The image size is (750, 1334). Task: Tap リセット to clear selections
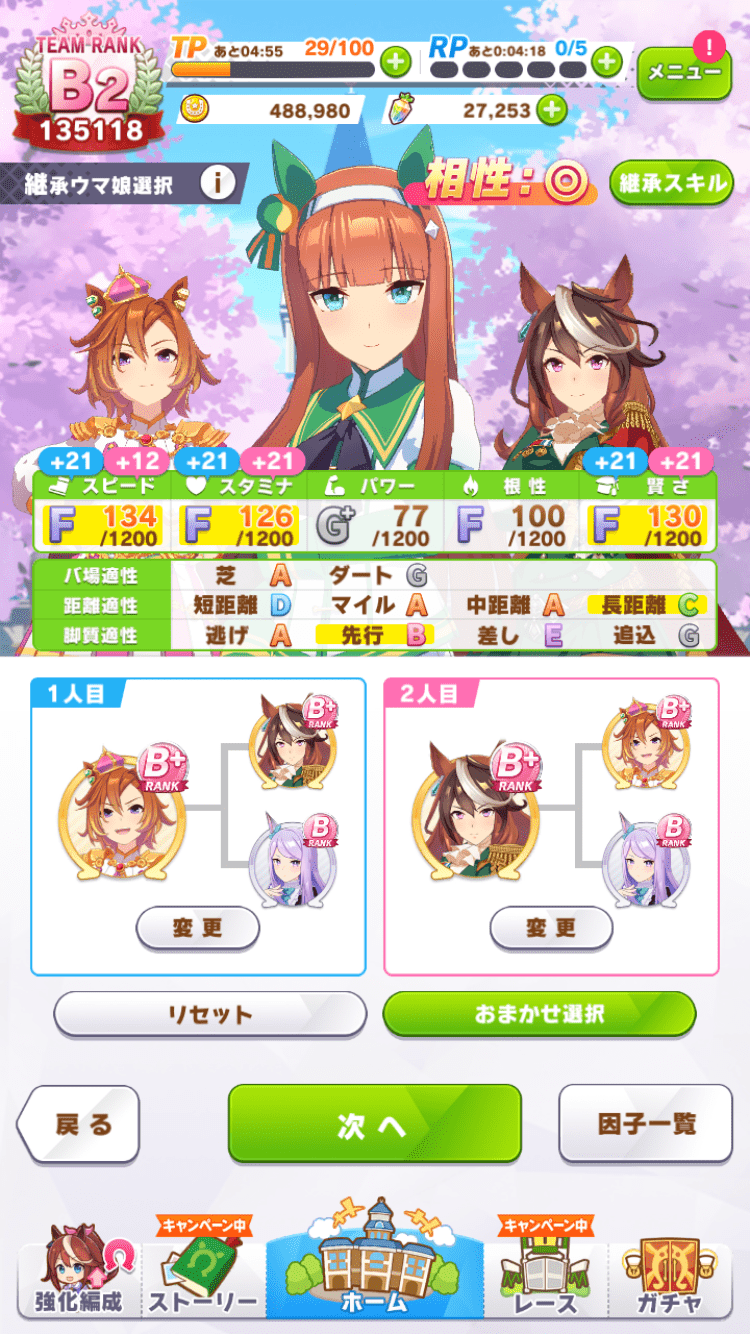click(x=210, y=1014)
